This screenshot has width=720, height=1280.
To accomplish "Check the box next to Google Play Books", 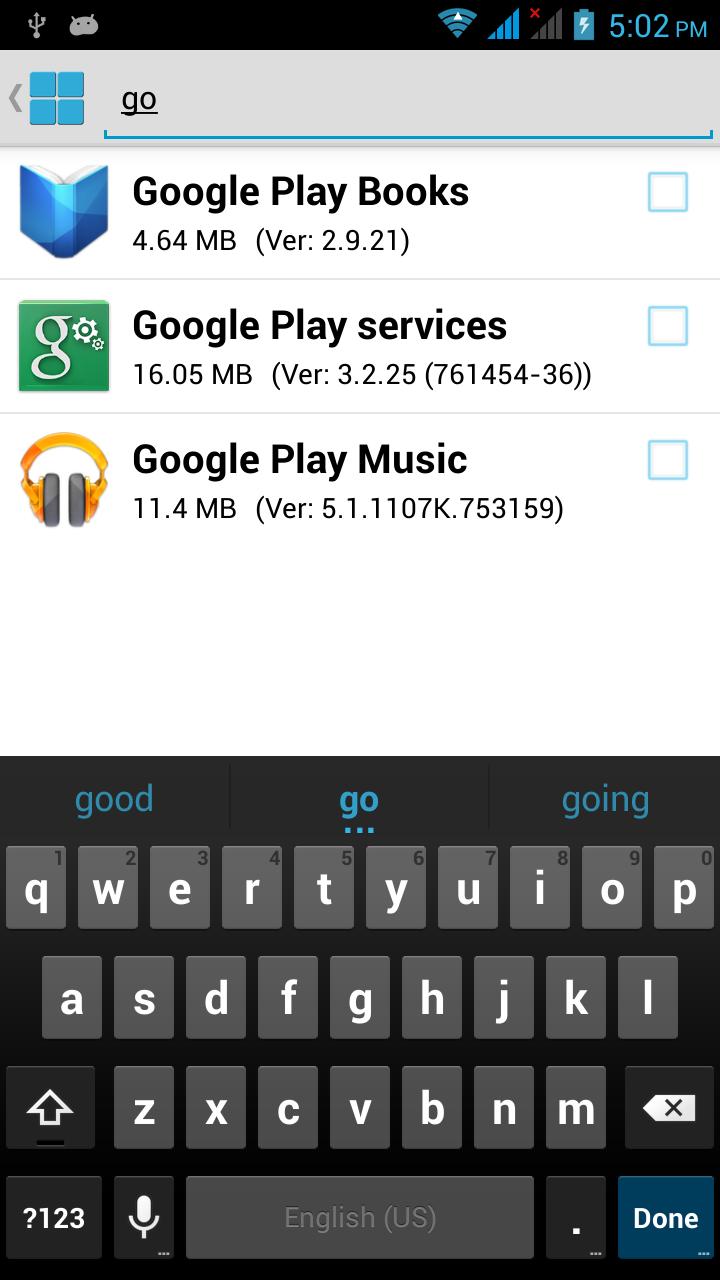I will coord(667,192).
